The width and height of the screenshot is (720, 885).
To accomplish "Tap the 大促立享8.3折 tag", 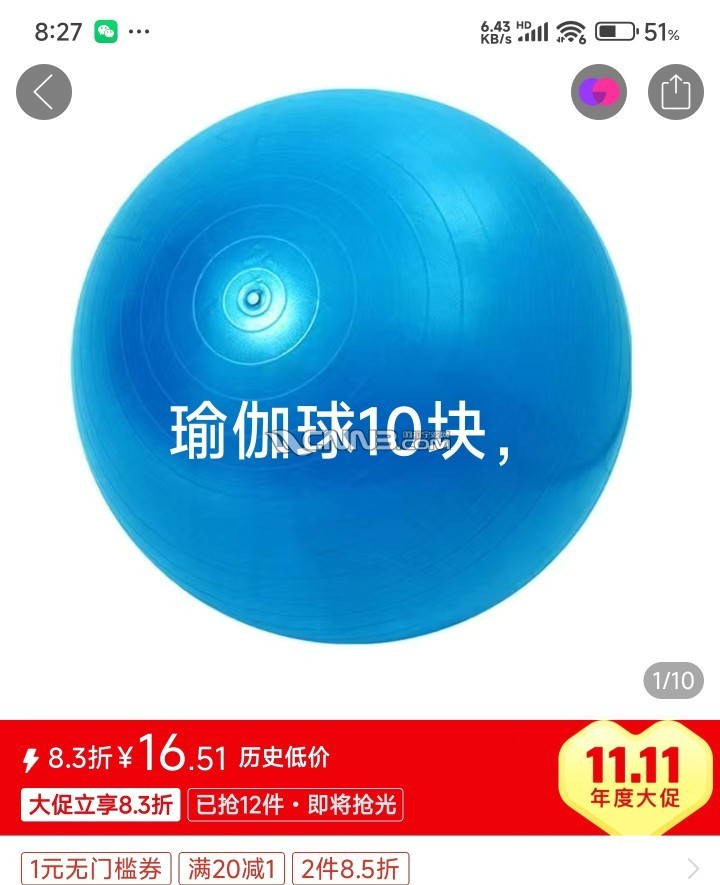I will coord(100,804).
